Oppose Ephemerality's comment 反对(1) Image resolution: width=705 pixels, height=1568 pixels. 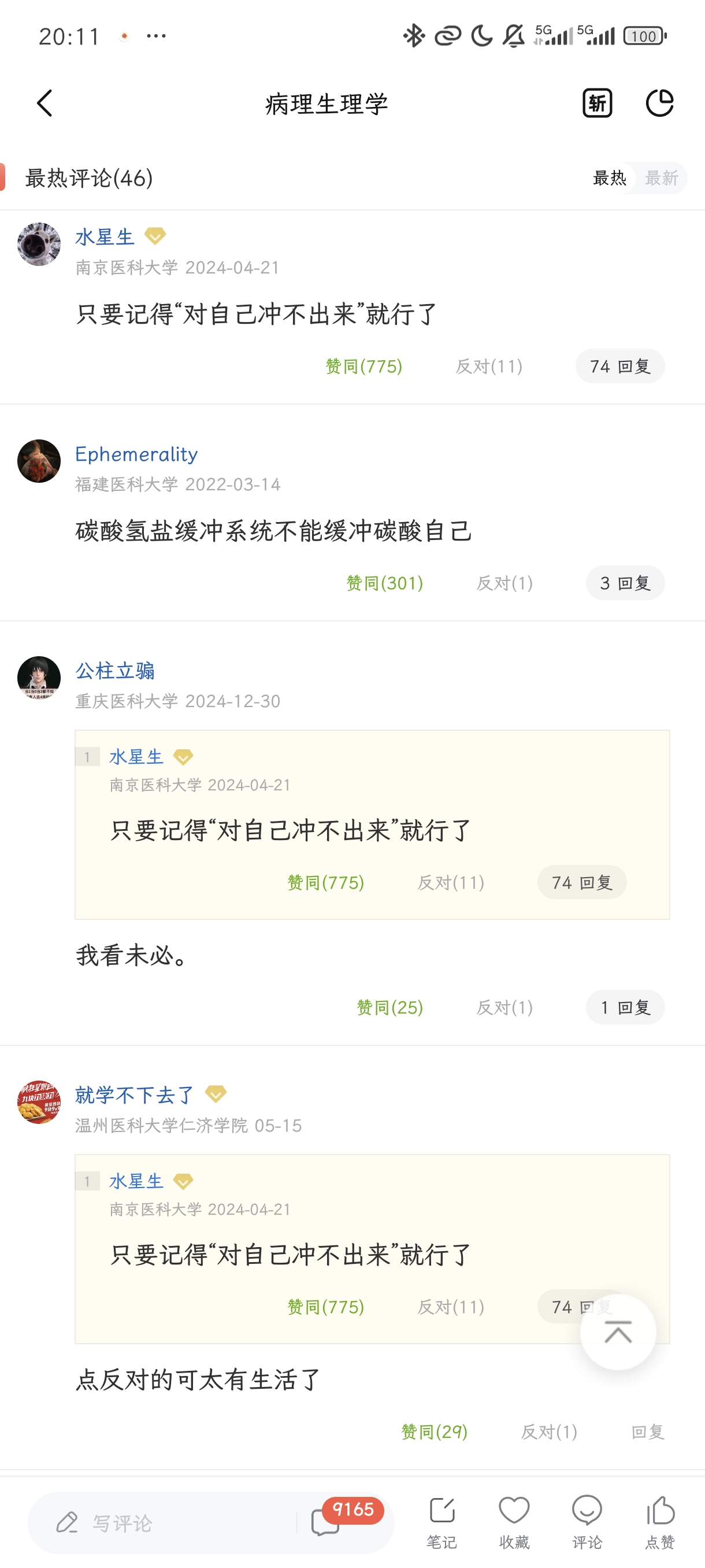click(x=504, y=583)
